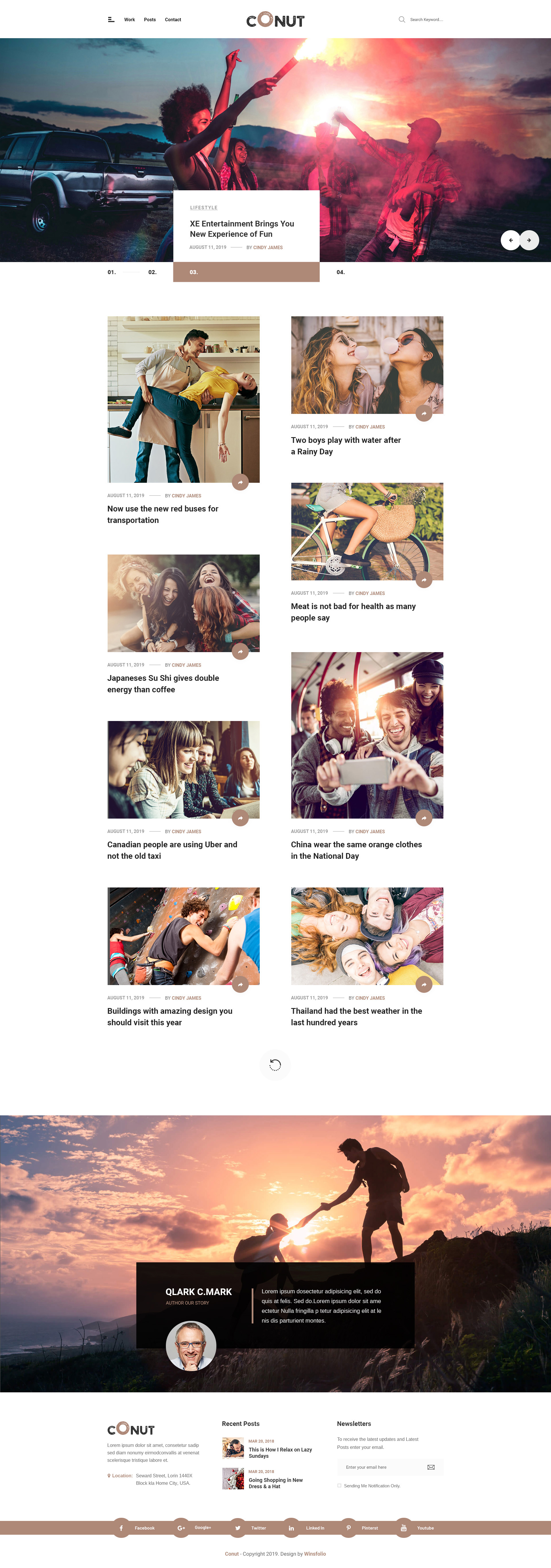Open the Contact page link
The height and width of the screenshot is (1568, 551).
(173, 20)
